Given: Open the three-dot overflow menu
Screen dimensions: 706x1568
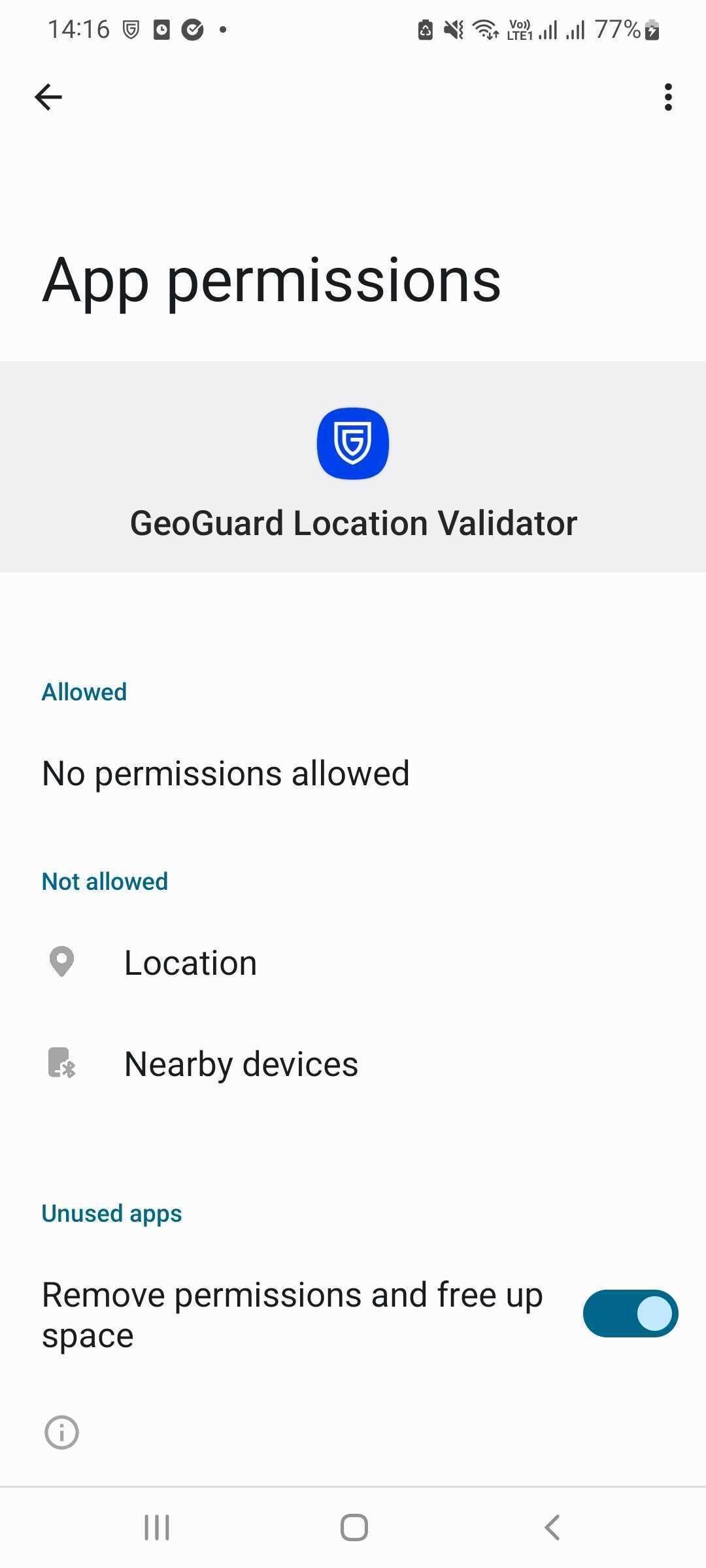Looking at the screenshot, I should point(667,97).
